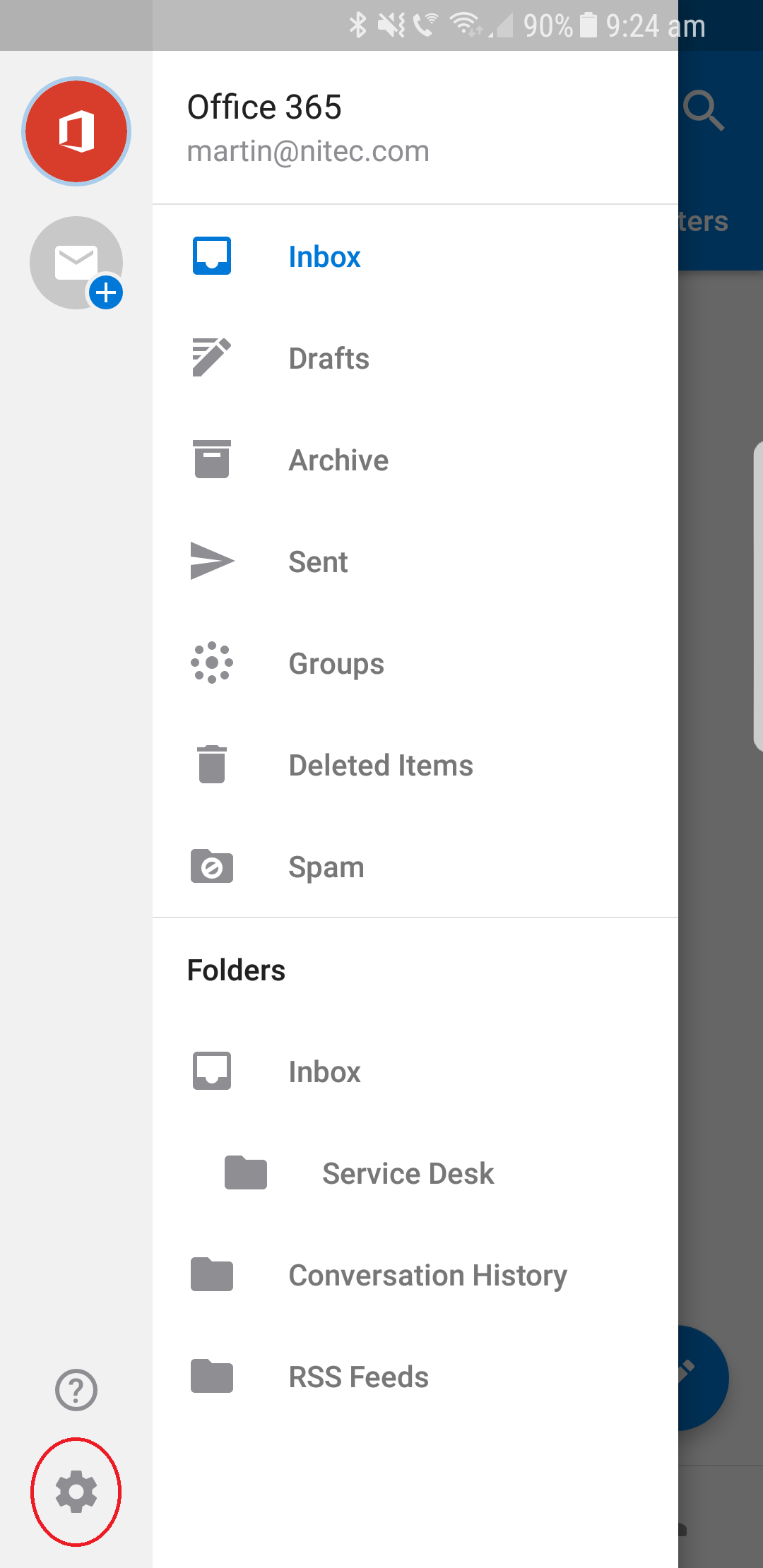Open the Drafts folder
This screenshot has width=763, height=1568.
[329, 359]
